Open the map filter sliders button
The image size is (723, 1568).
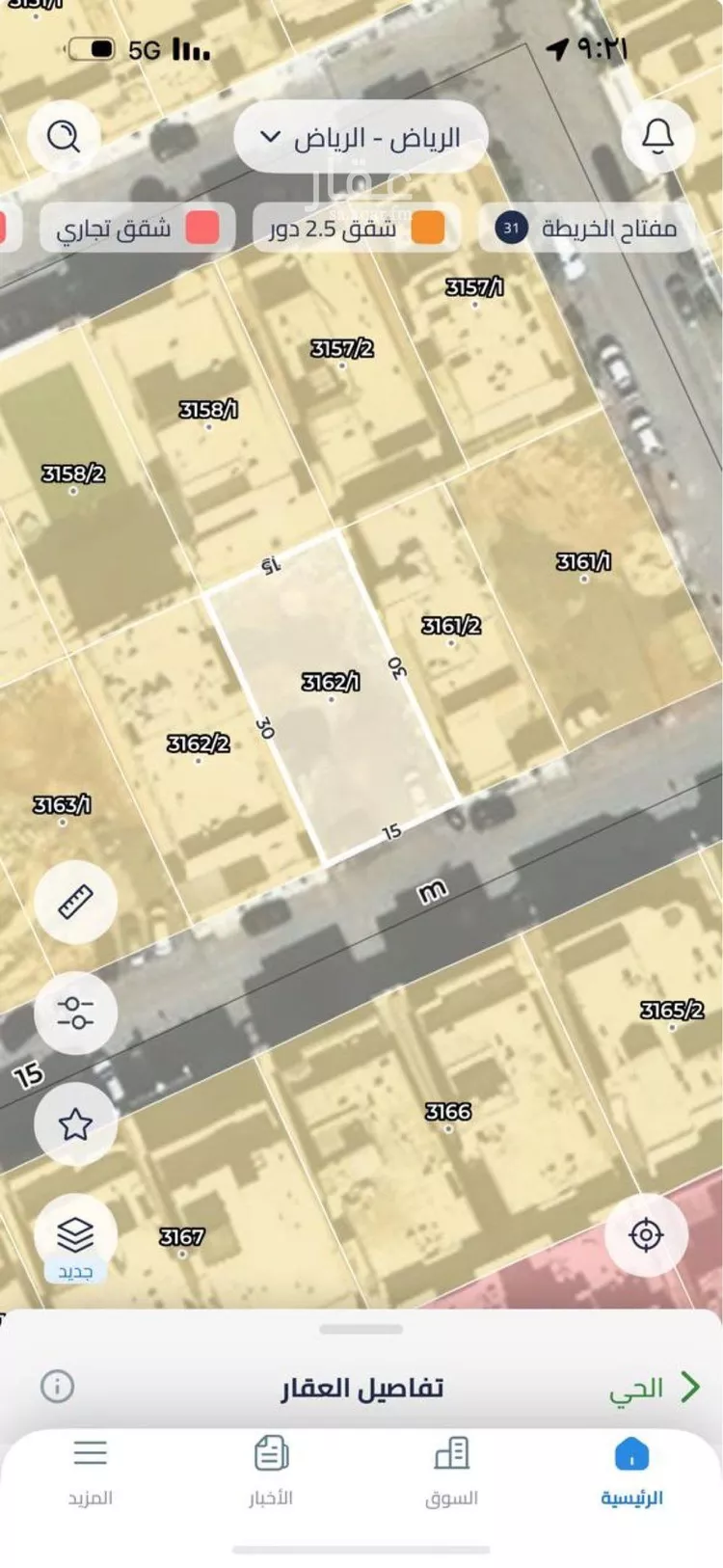click(x=75, y=1013)
